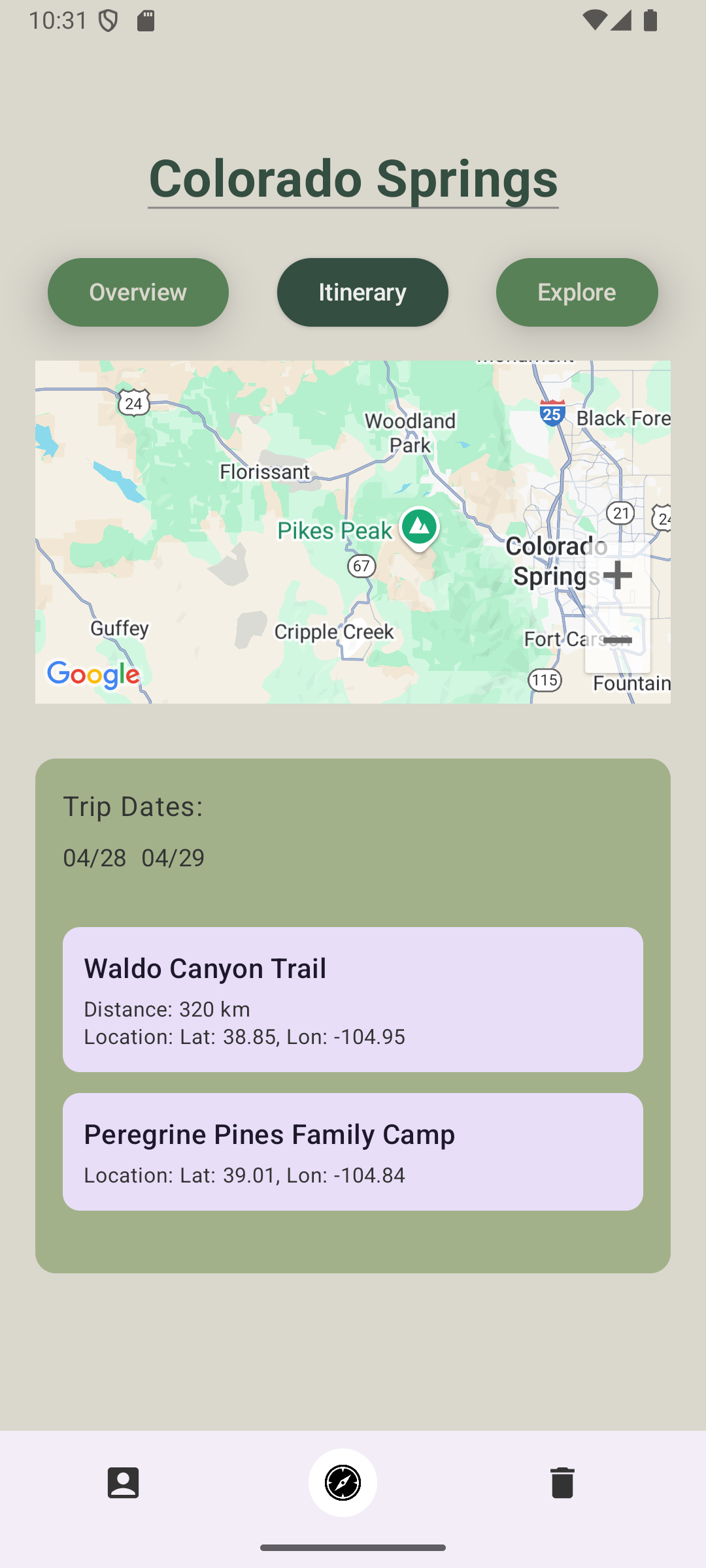This screenshot has width=706, height=1568.
Task: Tap the Pikes Peak map marker
Action: (419, 527)
